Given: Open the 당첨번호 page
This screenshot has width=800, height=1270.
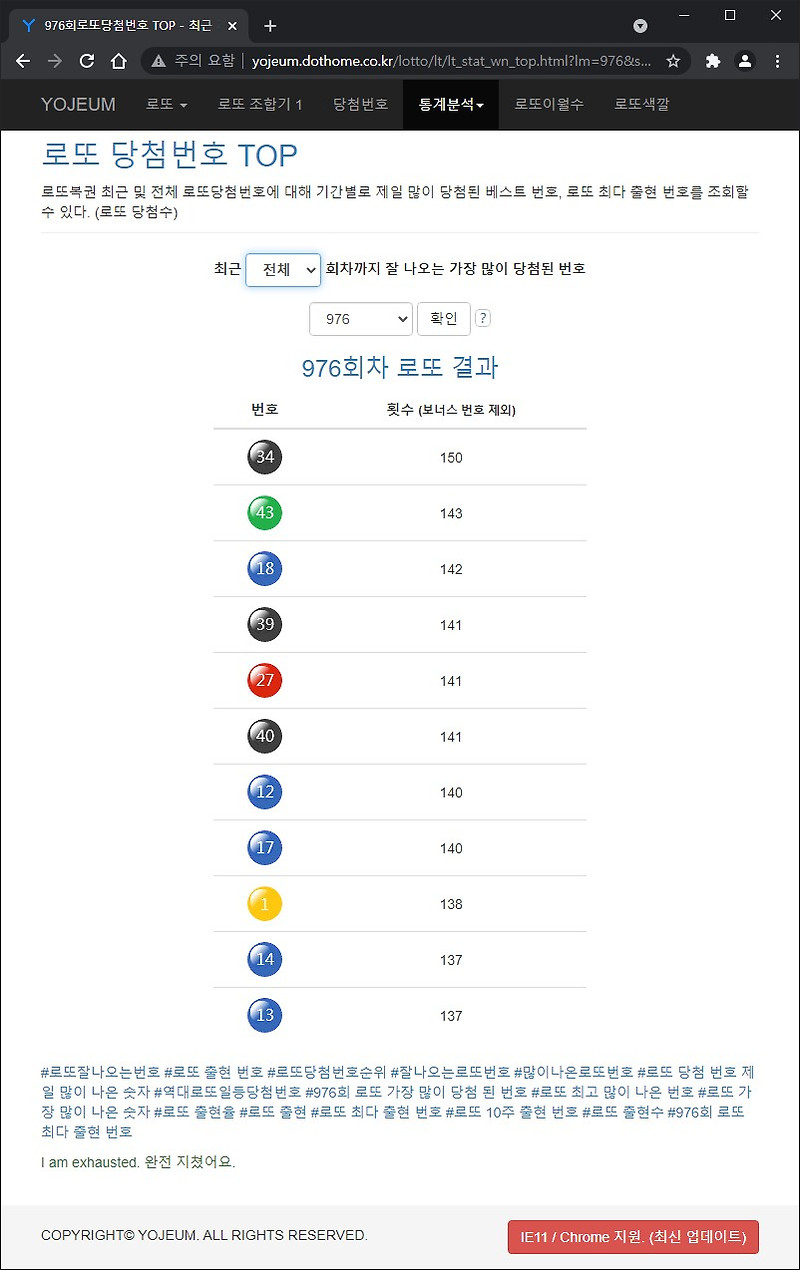Looking at the screenshot, I should [361, 104].
